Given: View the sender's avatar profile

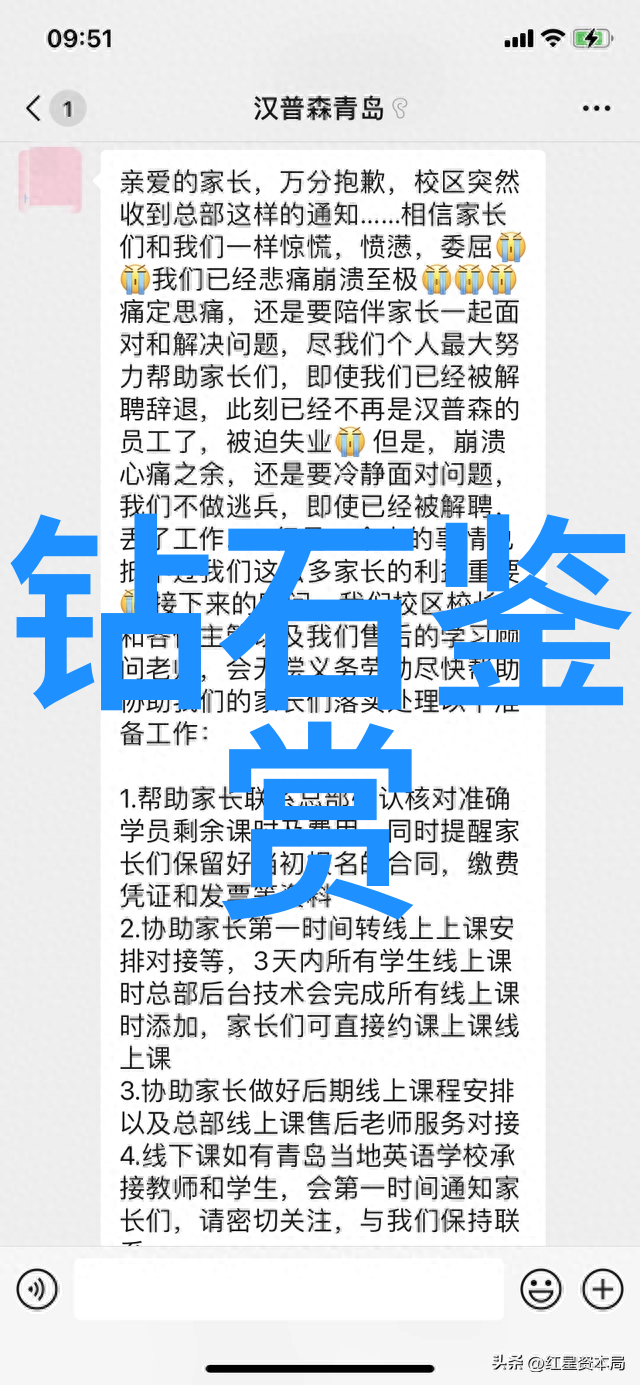Looking at the screenshot, I should 50,179.
